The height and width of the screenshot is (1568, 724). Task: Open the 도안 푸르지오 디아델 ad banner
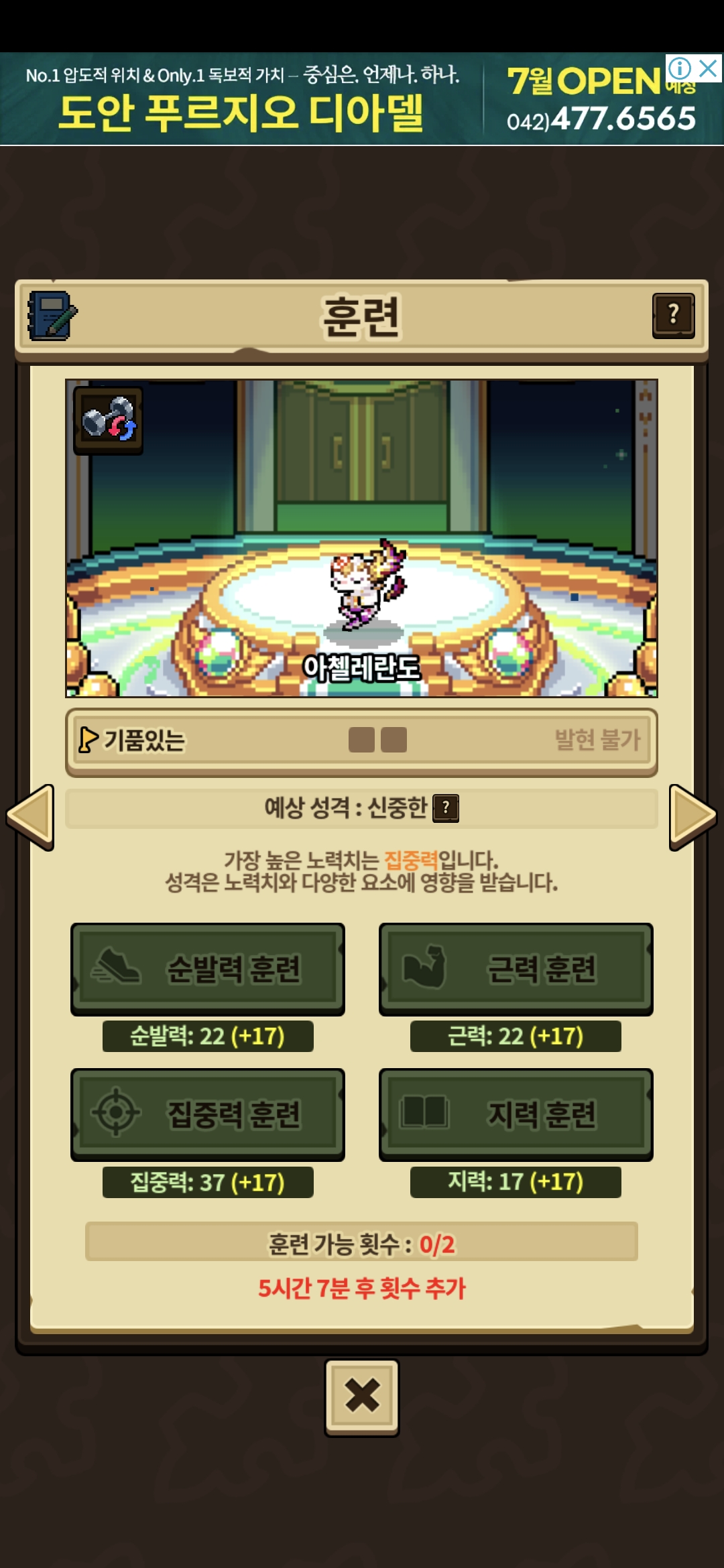pyautogui.click(x=268, y=99)
